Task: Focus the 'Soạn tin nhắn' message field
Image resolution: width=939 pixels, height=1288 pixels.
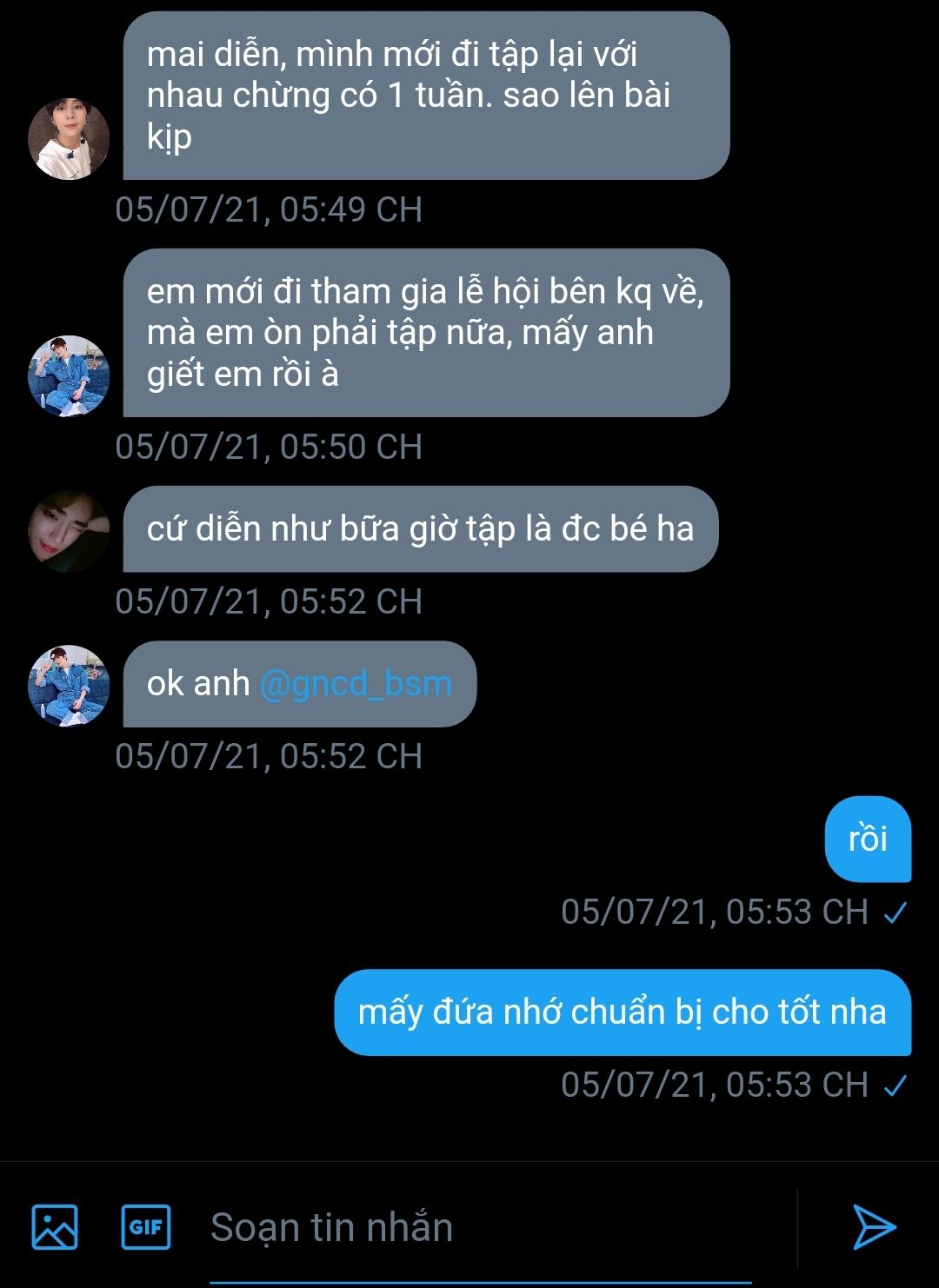Action: tap(478, 1227)
